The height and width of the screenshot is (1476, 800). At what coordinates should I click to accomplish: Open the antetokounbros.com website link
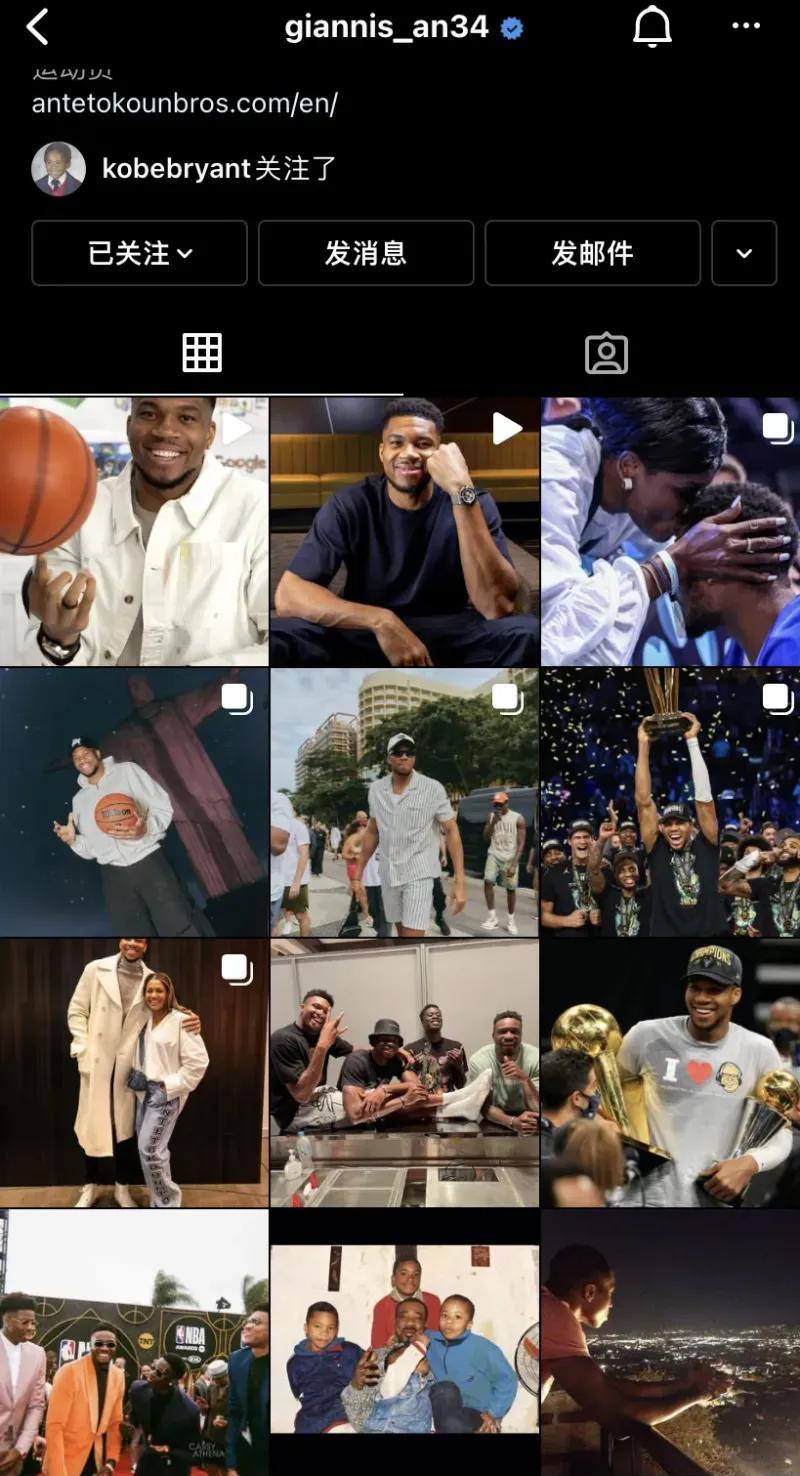184,103
